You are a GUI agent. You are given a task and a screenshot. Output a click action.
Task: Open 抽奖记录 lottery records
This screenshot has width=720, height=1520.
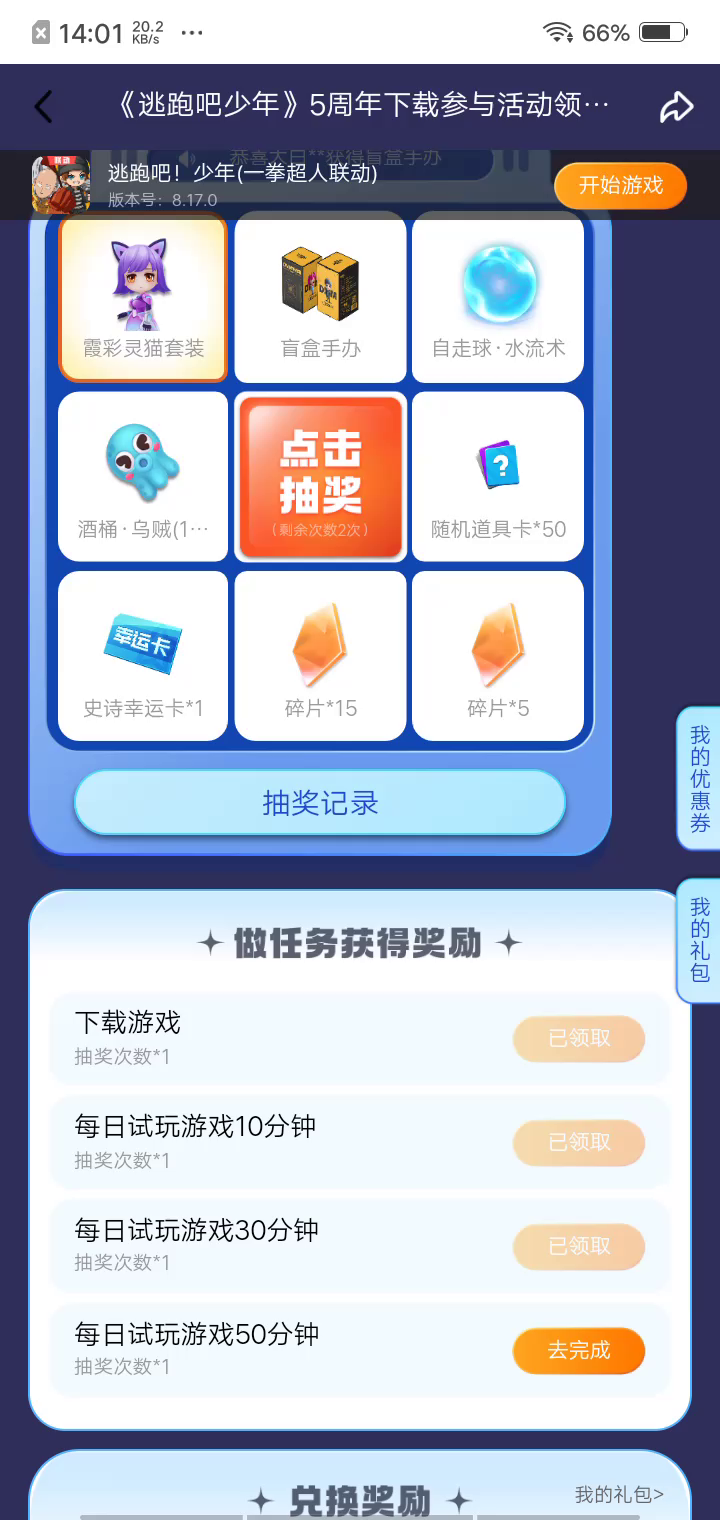pos(320,803)
